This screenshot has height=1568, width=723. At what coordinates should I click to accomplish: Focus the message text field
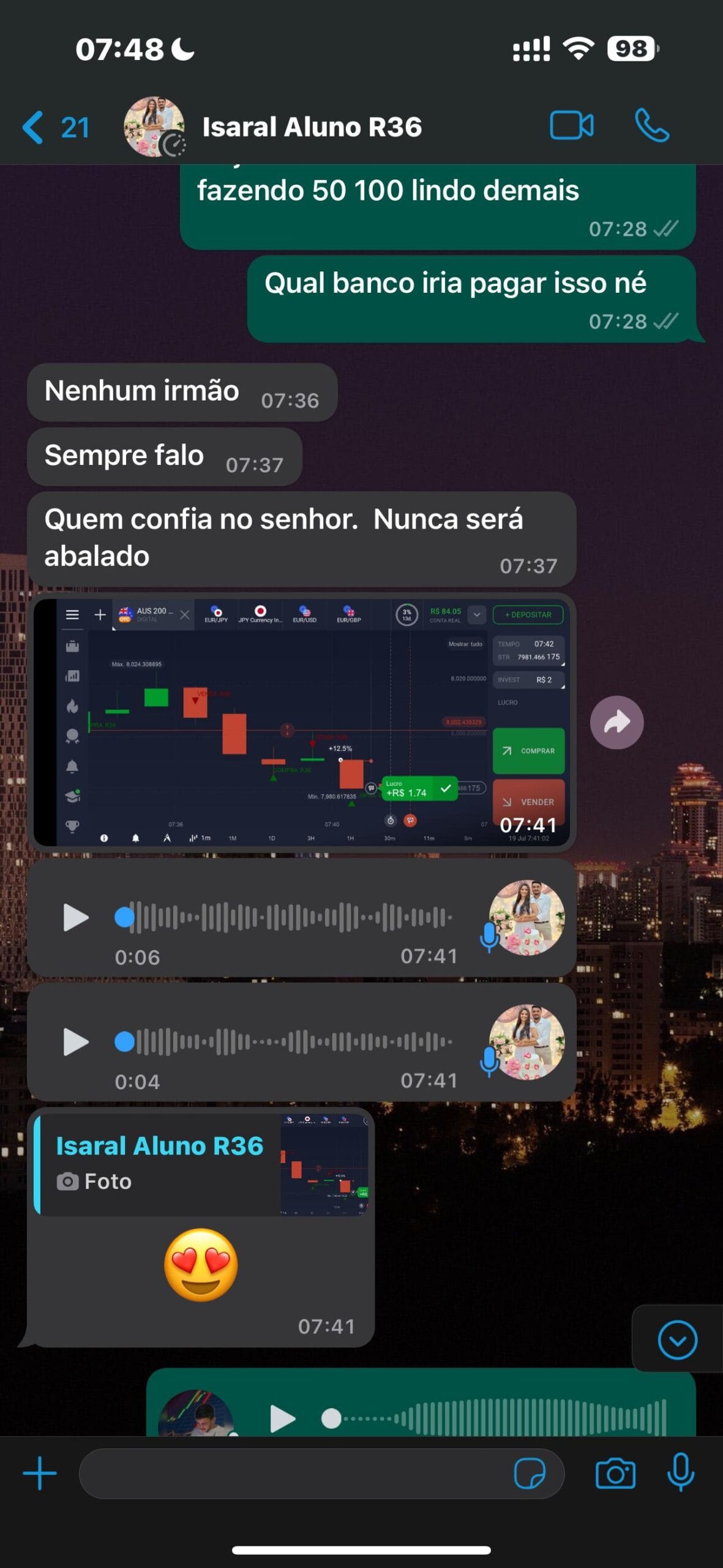[x=294, y=1473]
